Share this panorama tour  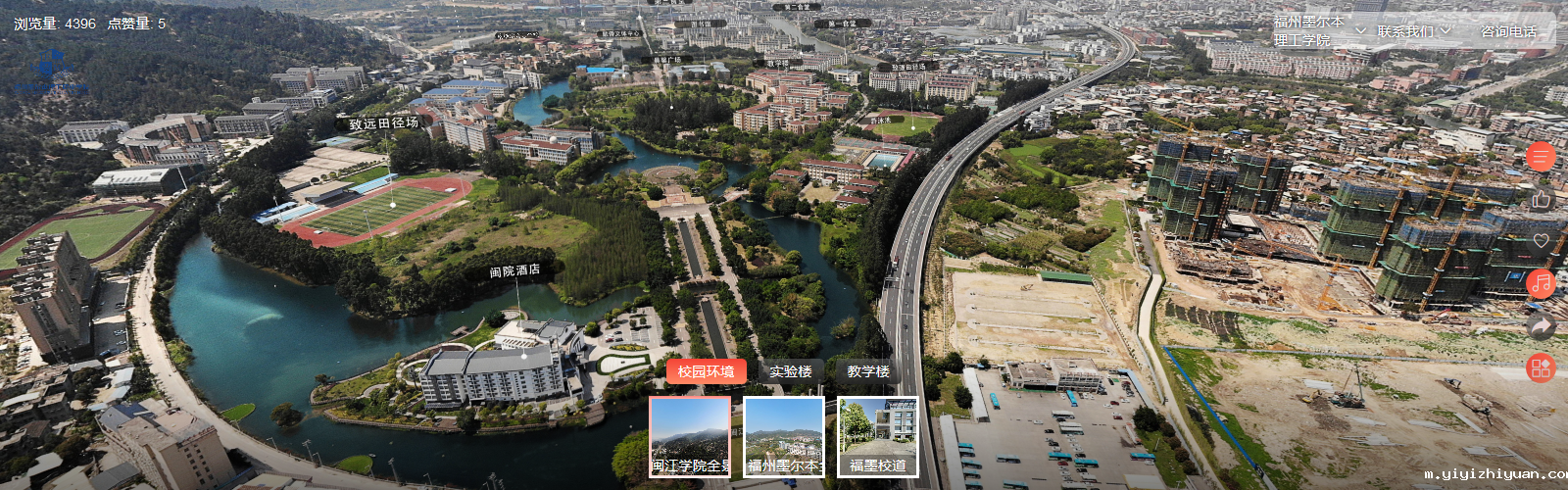(x=1541, y=326)
